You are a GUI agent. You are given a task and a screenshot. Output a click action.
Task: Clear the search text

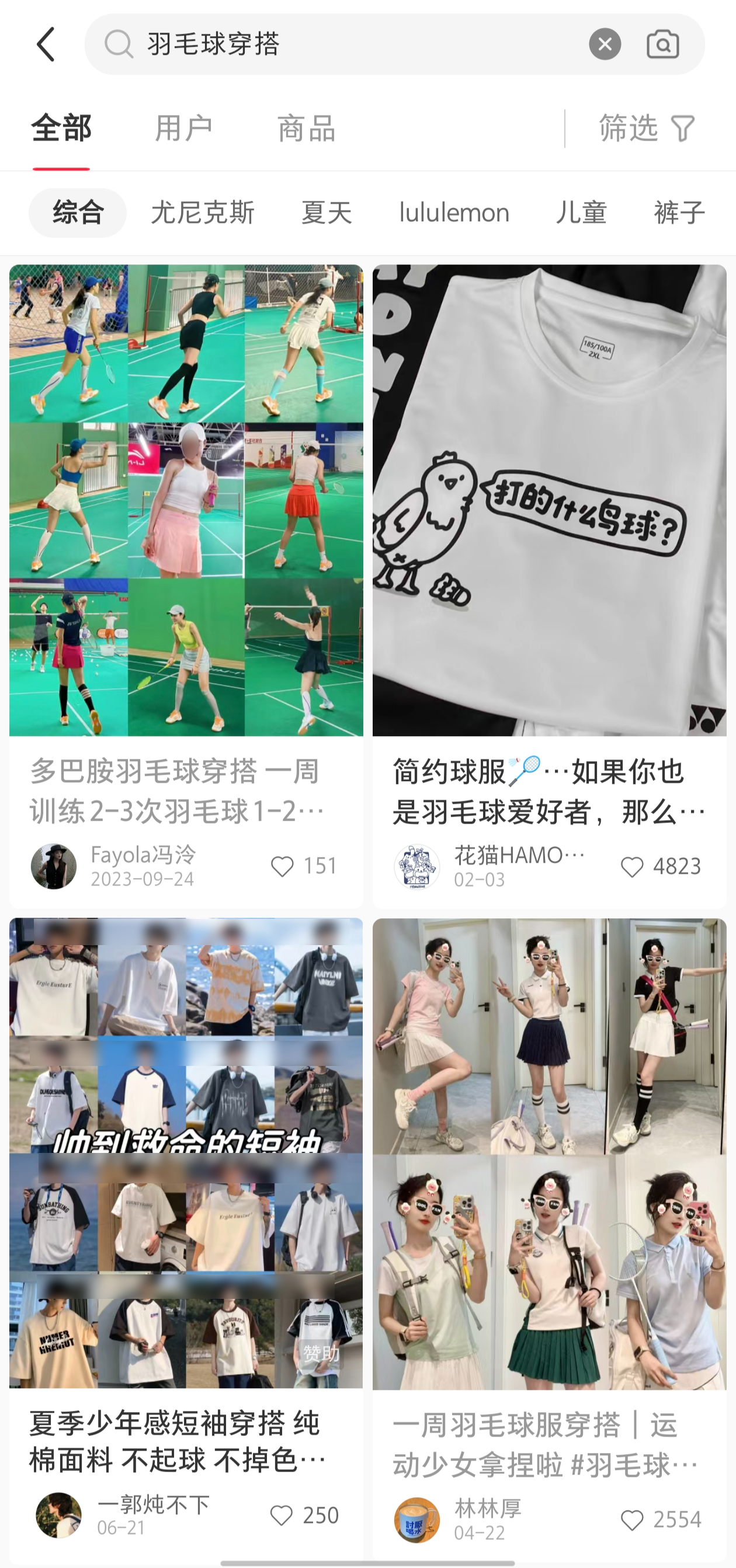[605, 44]
